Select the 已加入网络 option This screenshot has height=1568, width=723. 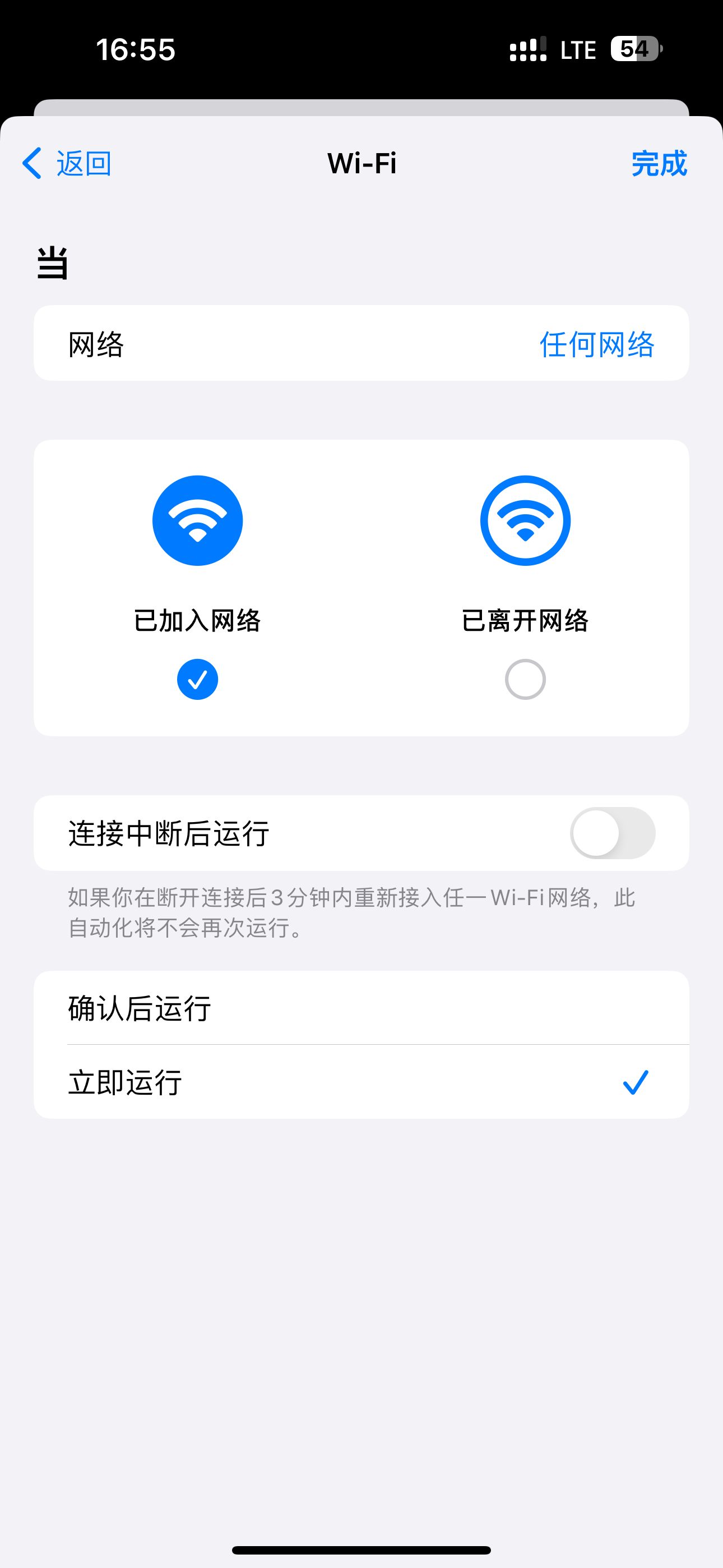[197, 679]
